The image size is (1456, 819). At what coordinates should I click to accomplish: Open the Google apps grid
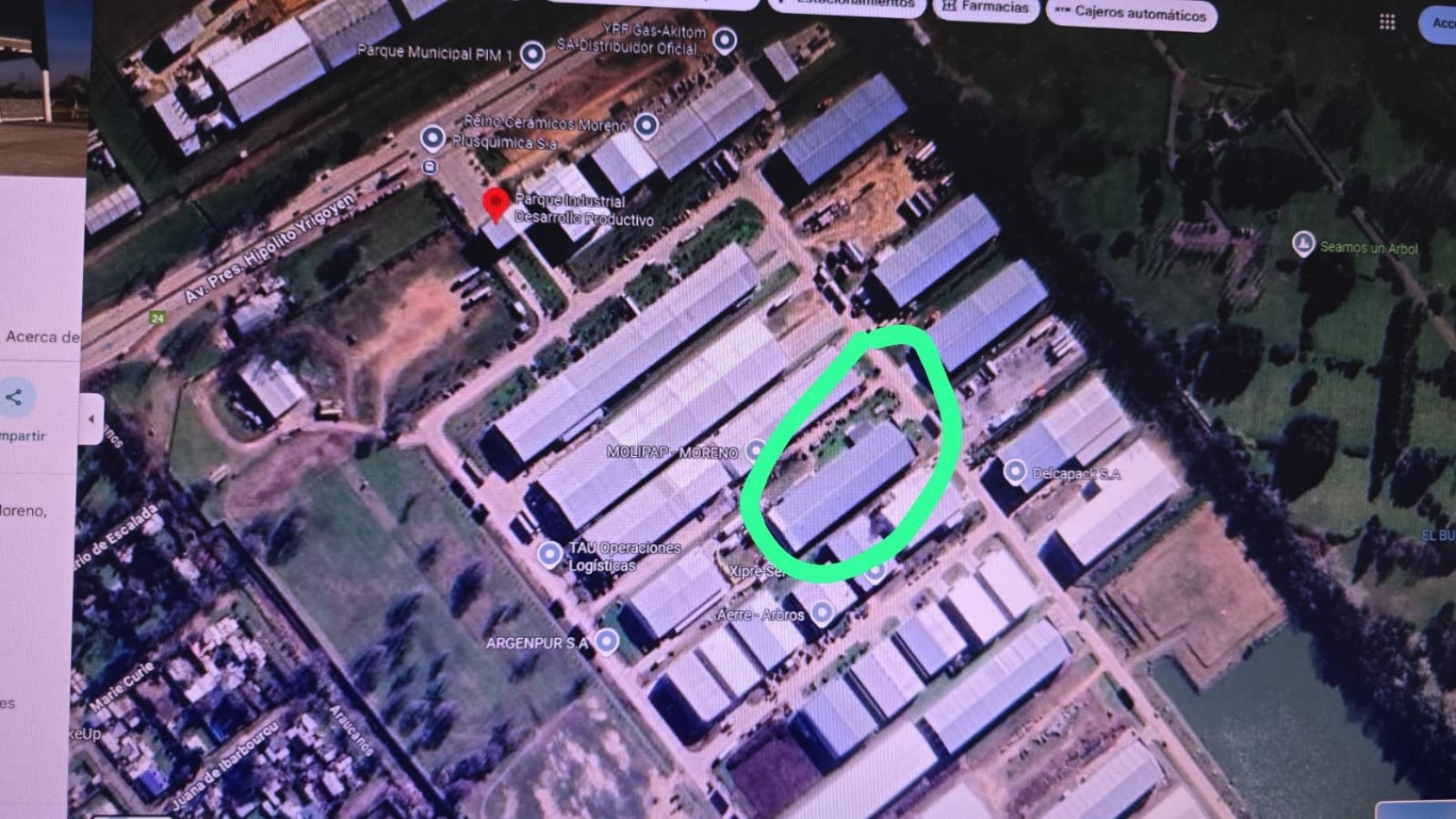pyautogui.click(x=1386, y=22)
